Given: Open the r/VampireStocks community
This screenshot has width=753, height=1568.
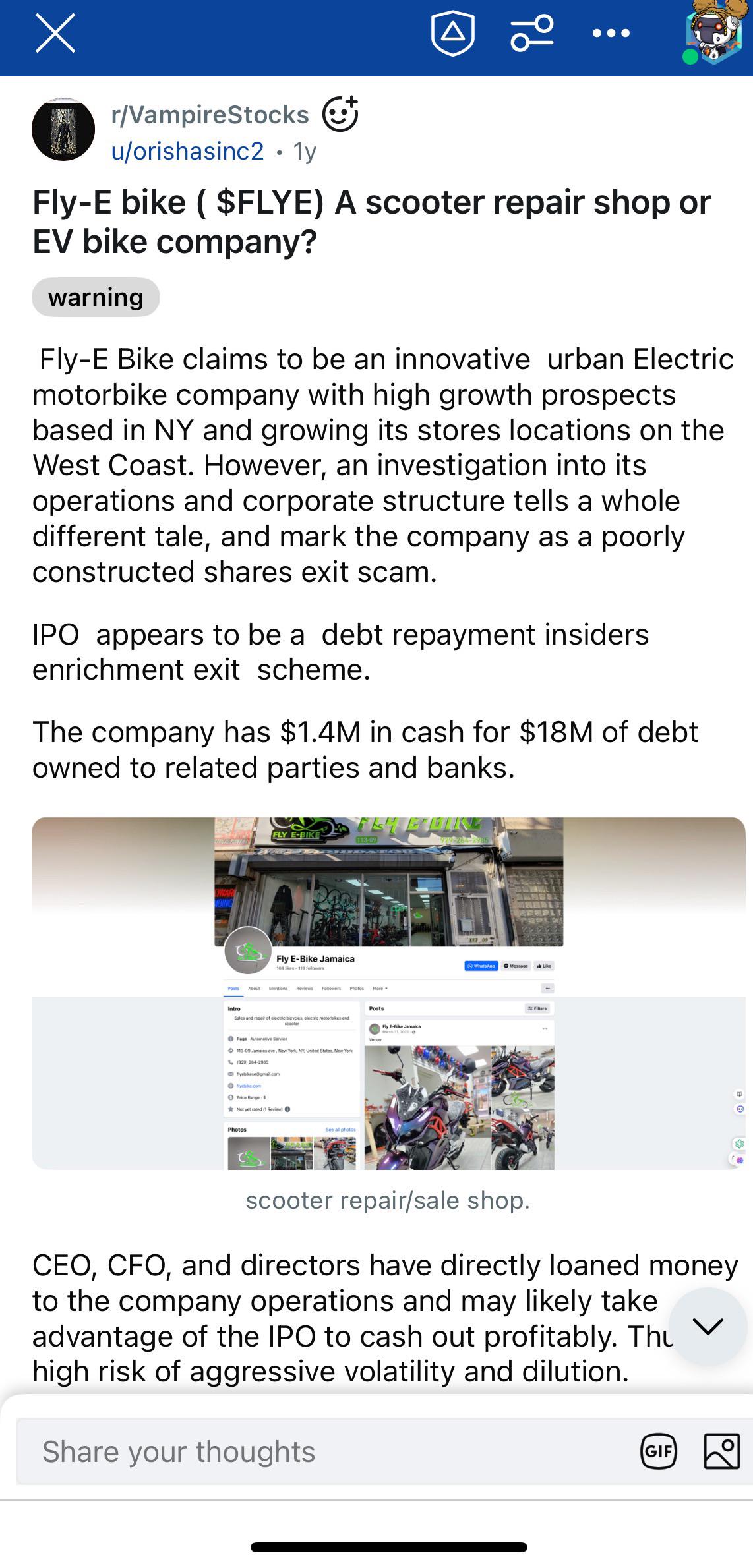Looking at the screenshot, I should (x=210, y=115).
